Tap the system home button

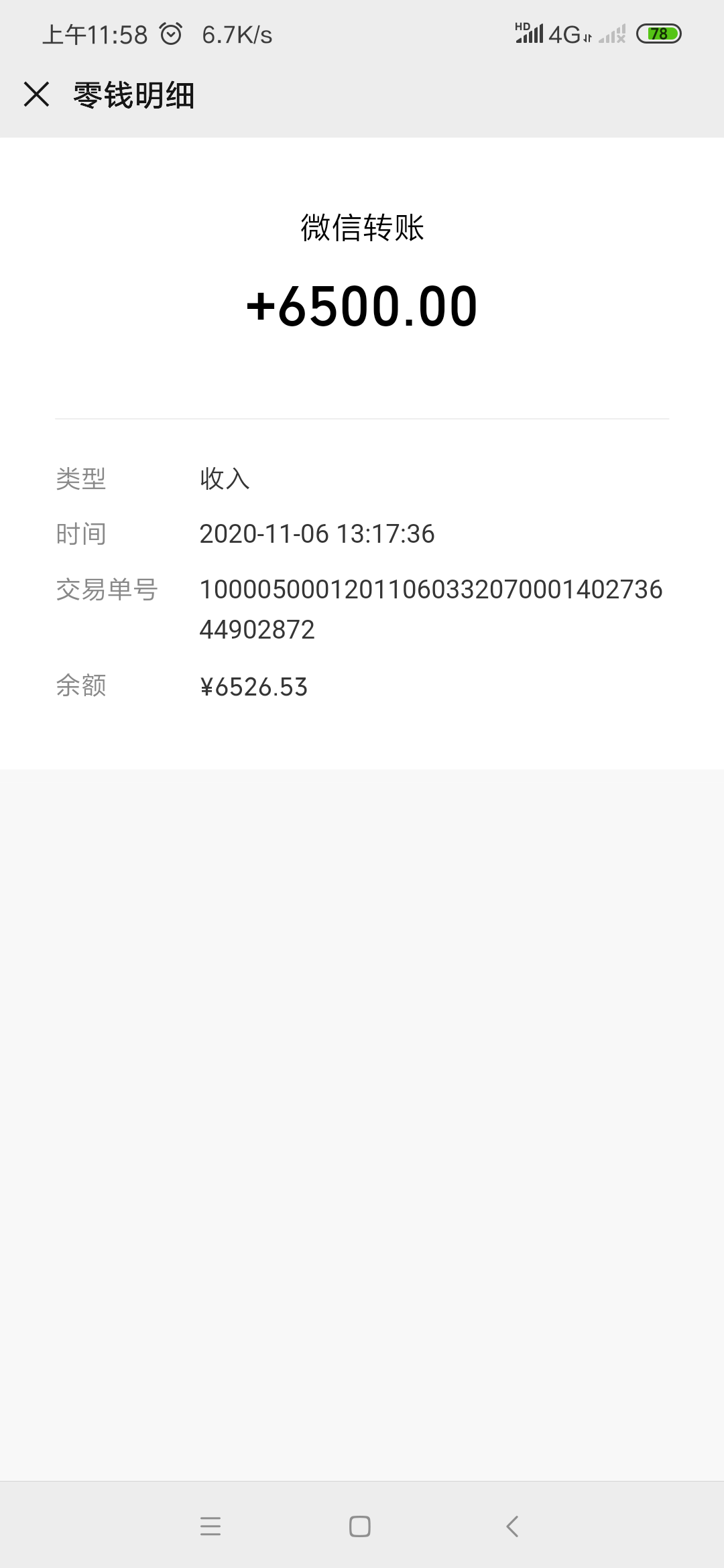[x=360, y=1526]
